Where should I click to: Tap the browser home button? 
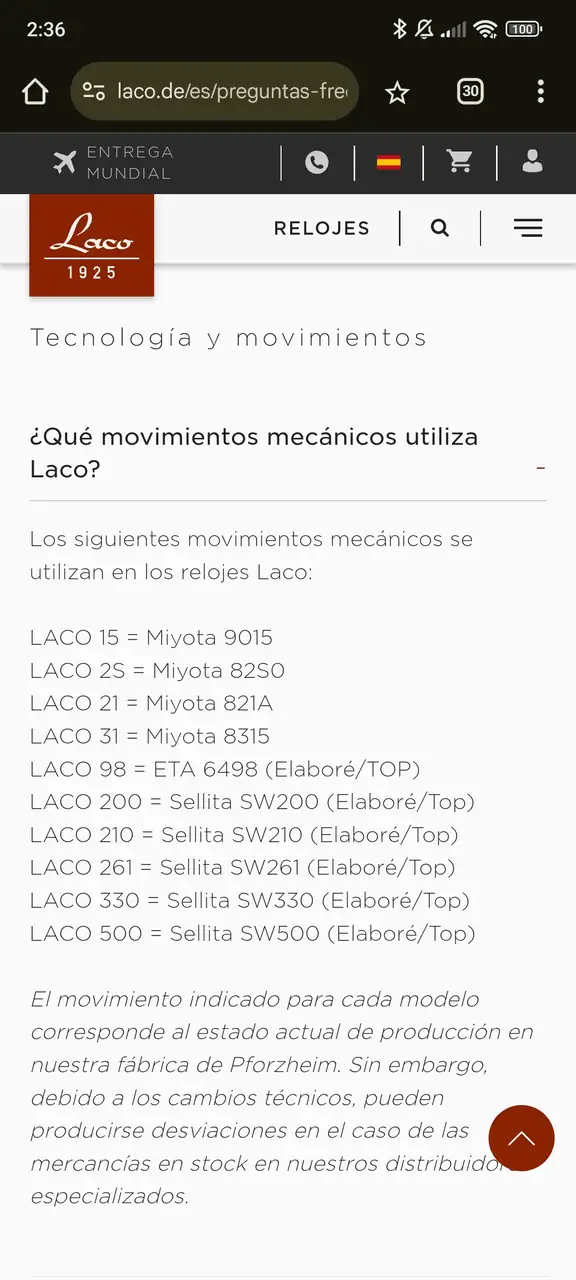coord(35,92)
